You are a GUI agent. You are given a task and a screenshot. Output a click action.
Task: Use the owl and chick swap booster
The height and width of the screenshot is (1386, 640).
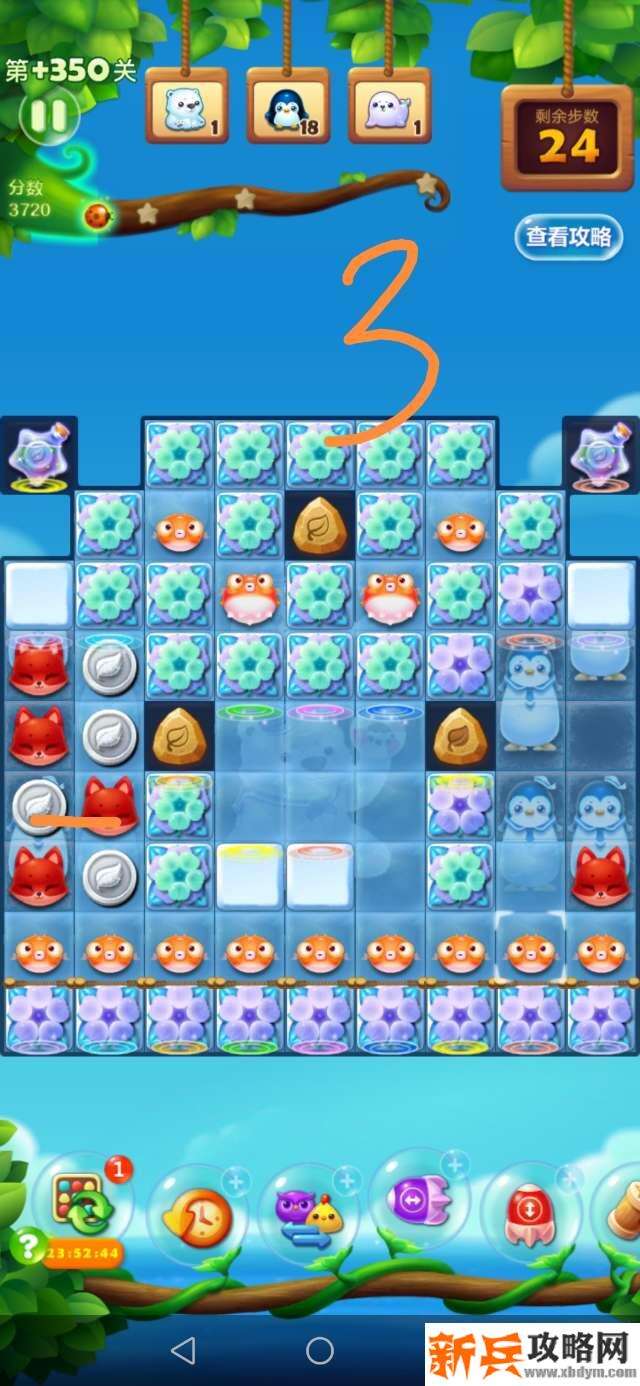tap(309, 1212)
